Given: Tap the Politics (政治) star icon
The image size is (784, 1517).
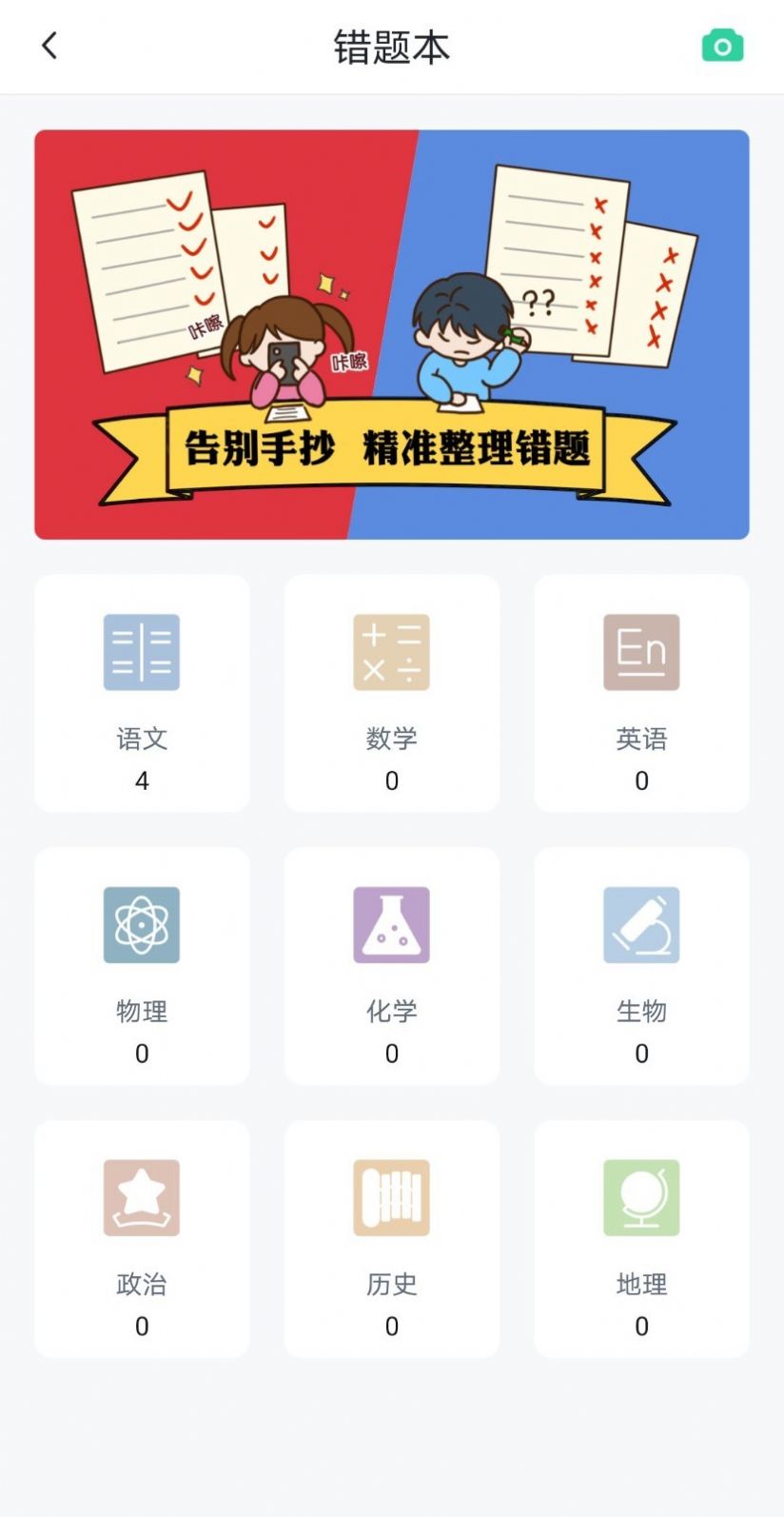Looking at the screenshot, I should (x=141, y=1198).
